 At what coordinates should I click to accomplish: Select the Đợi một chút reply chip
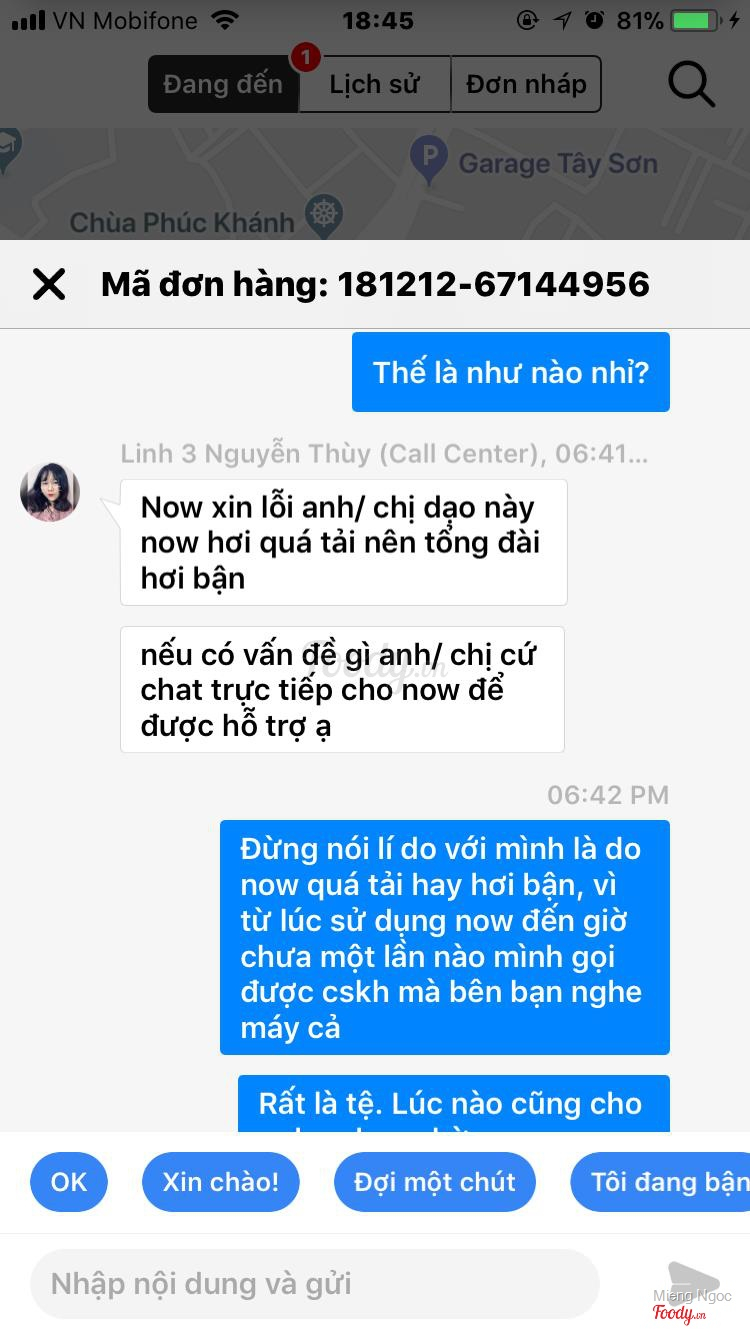[x=435, y=1182]
